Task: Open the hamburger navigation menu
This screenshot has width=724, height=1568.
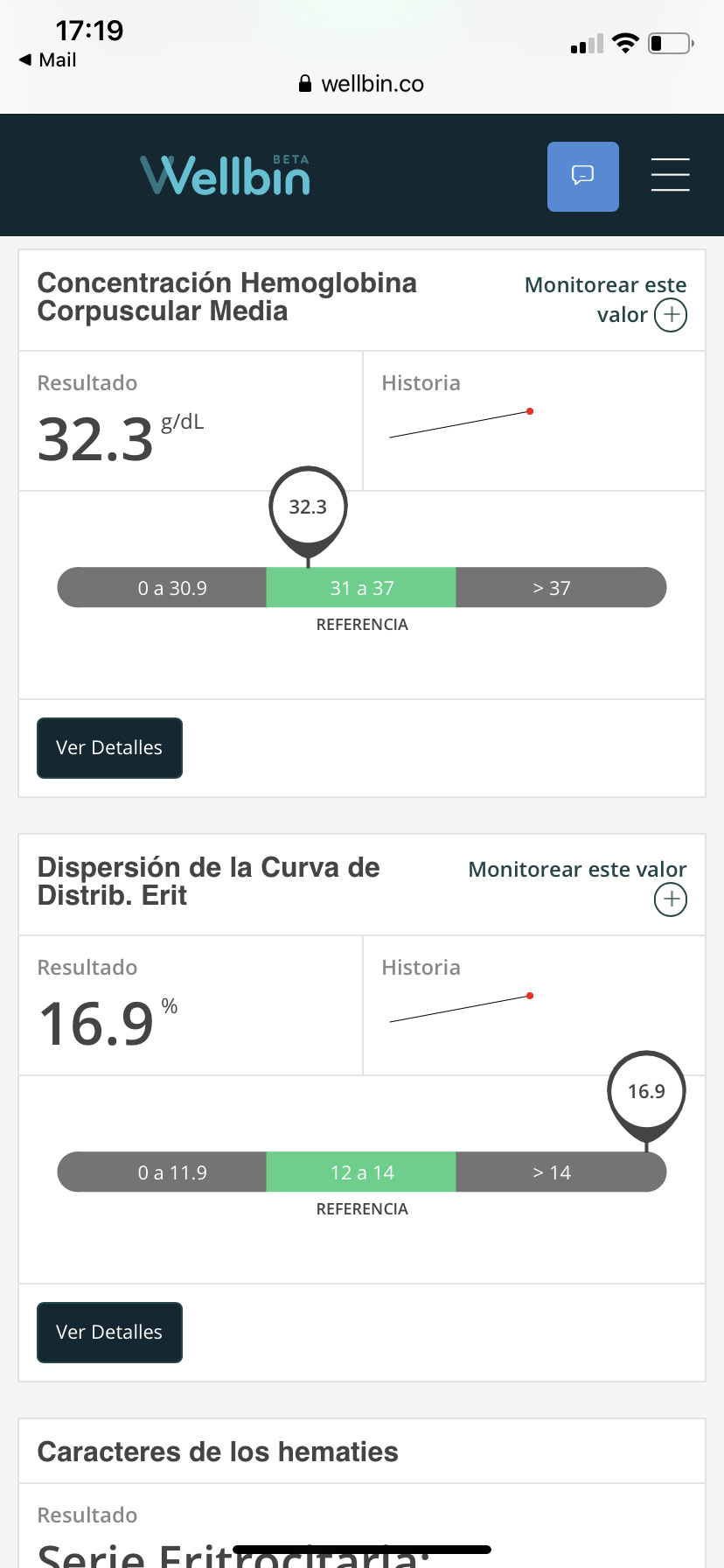Action: coord(670,175)
